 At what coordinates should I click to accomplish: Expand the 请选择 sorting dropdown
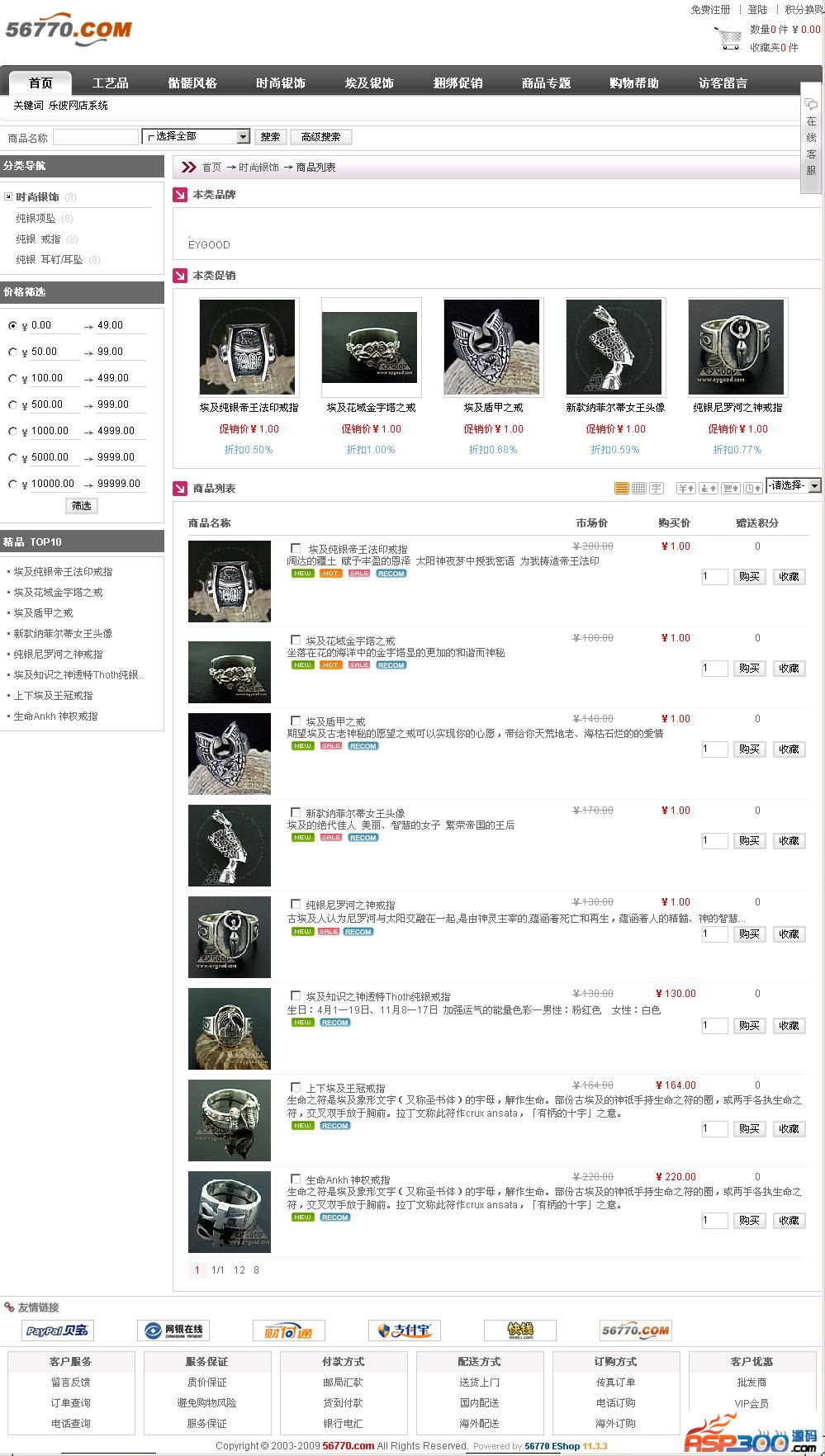tap(793, 486)
